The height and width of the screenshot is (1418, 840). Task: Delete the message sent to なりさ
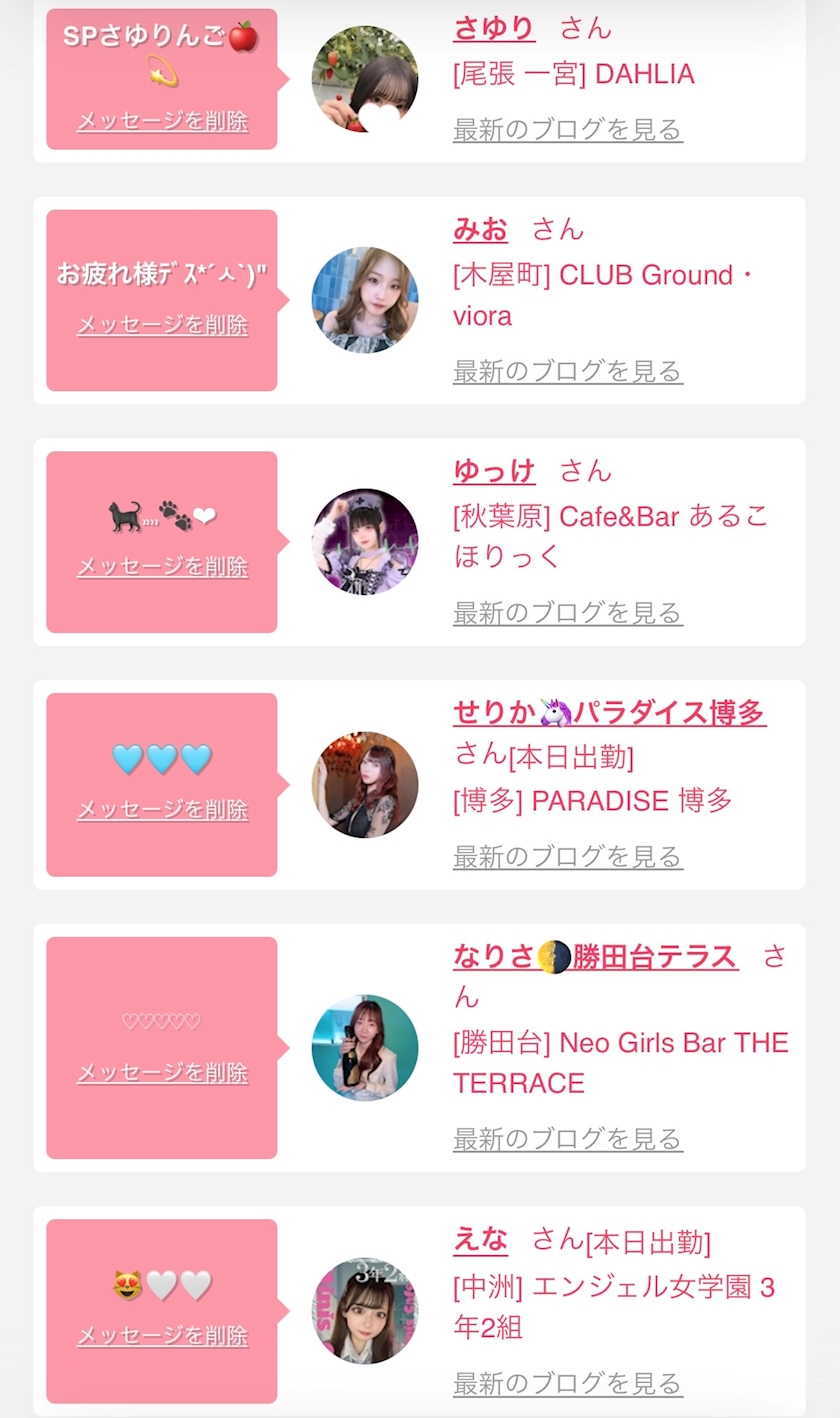(x=162, y=1073)
